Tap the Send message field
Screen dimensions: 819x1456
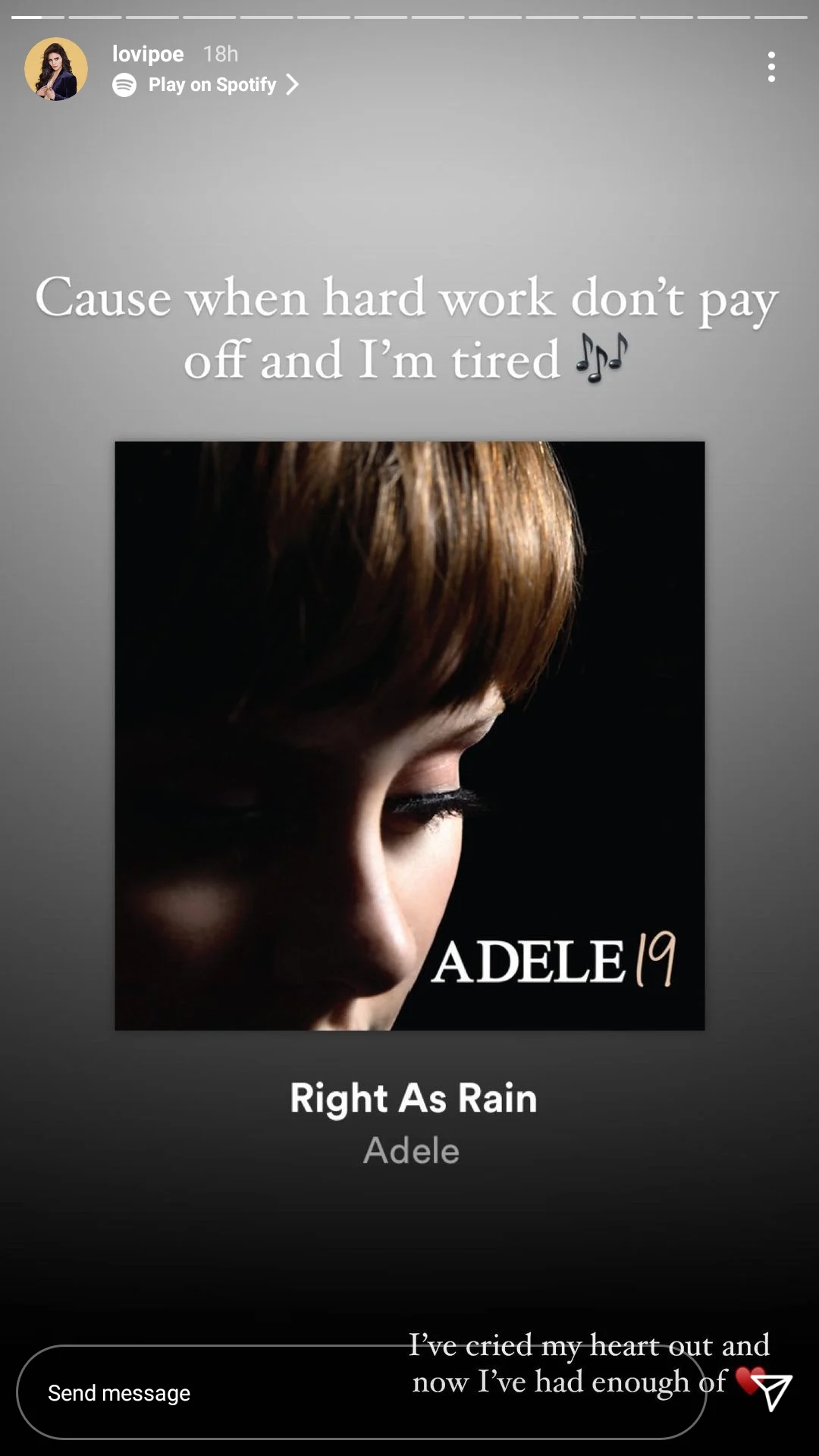(x=362, y=1392)
